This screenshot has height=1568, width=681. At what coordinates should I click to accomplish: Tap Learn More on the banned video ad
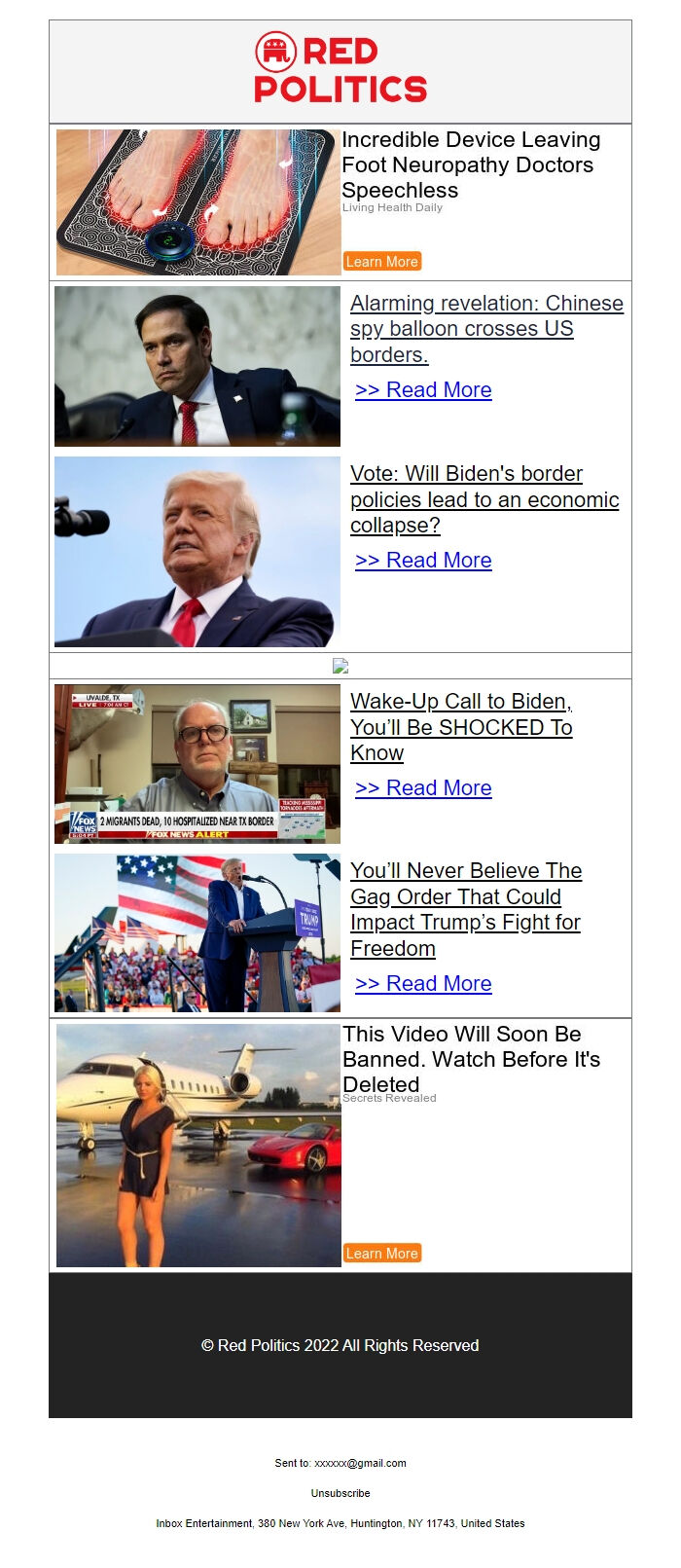(x=381, y=1253)
